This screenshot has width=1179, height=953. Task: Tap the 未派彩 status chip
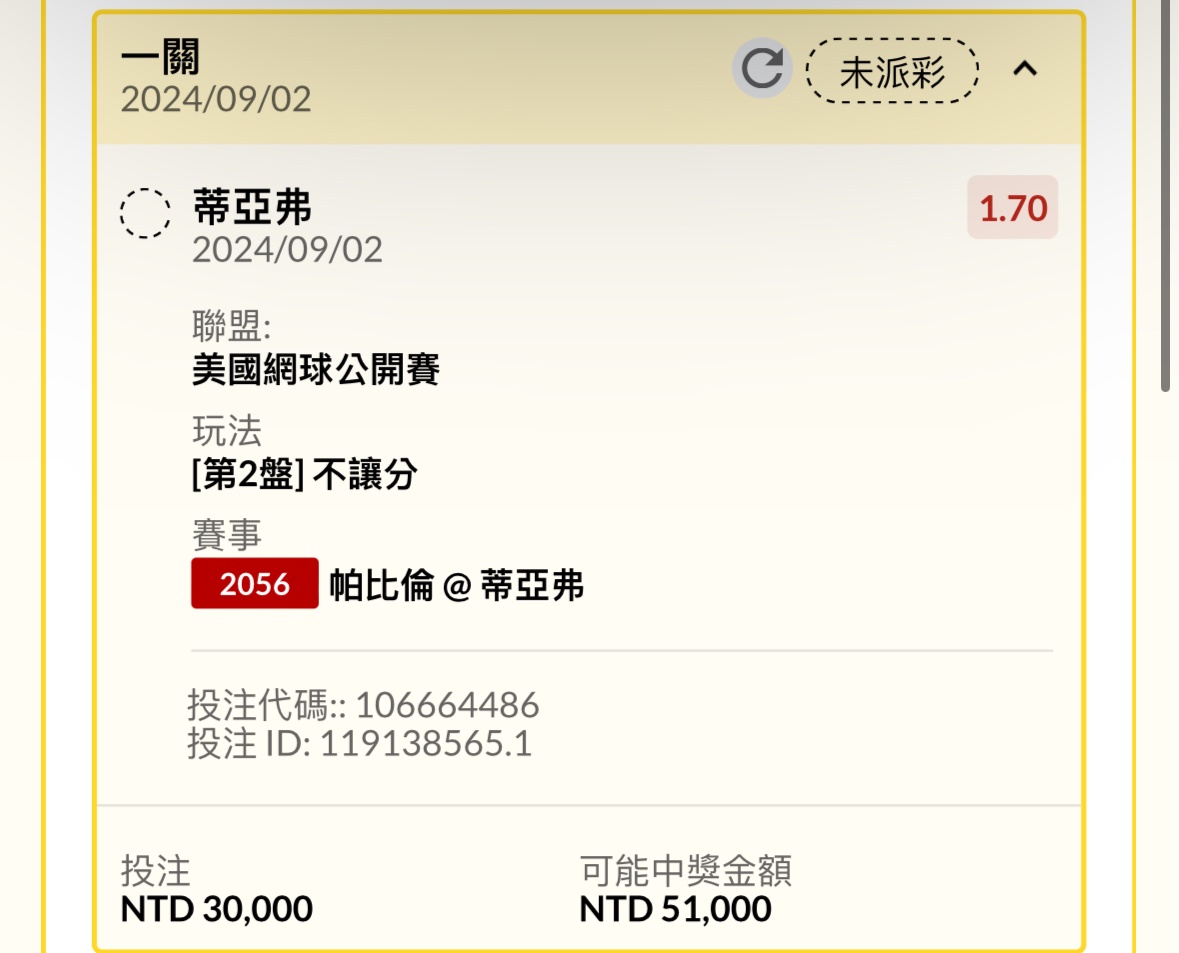point(892,71)
